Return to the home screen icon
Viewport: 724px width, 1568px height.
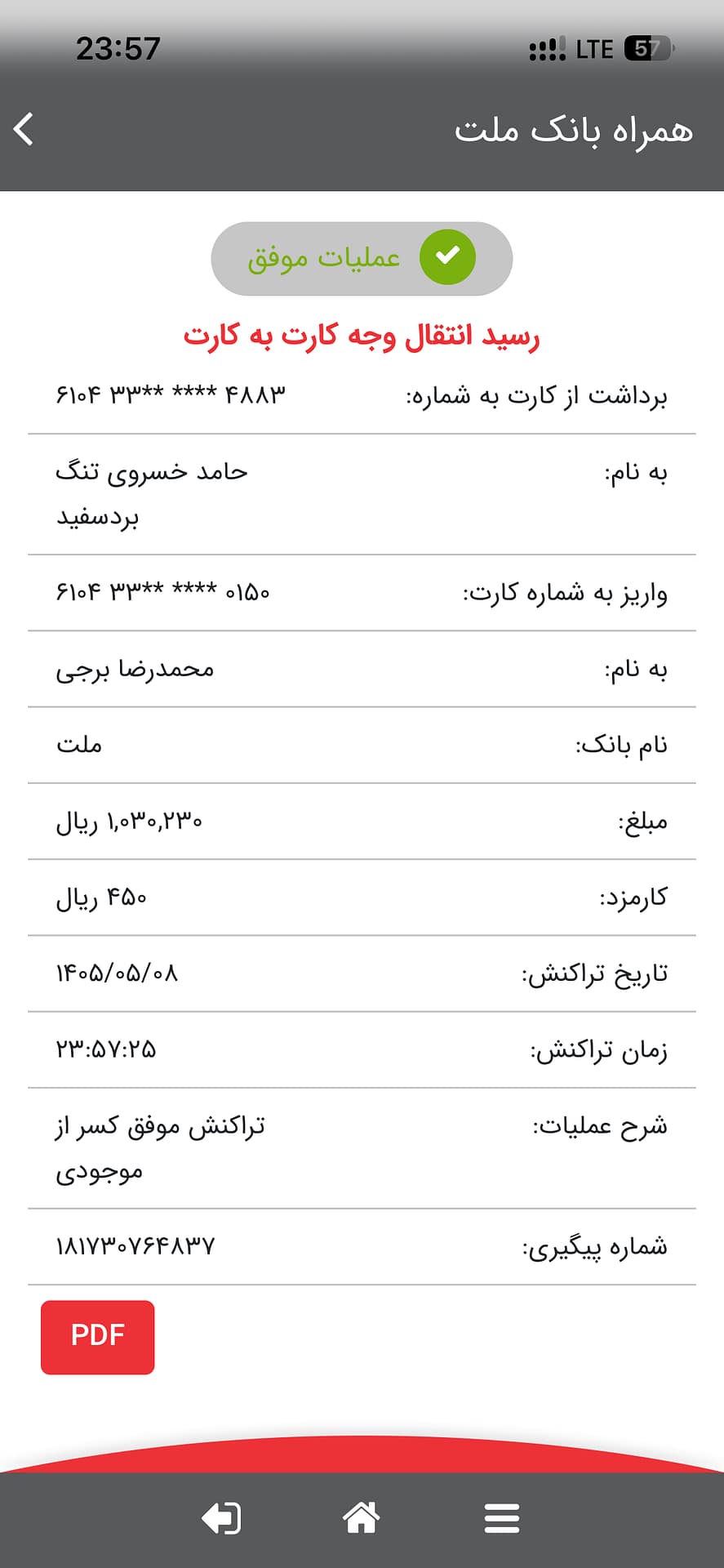[361, 1517]
